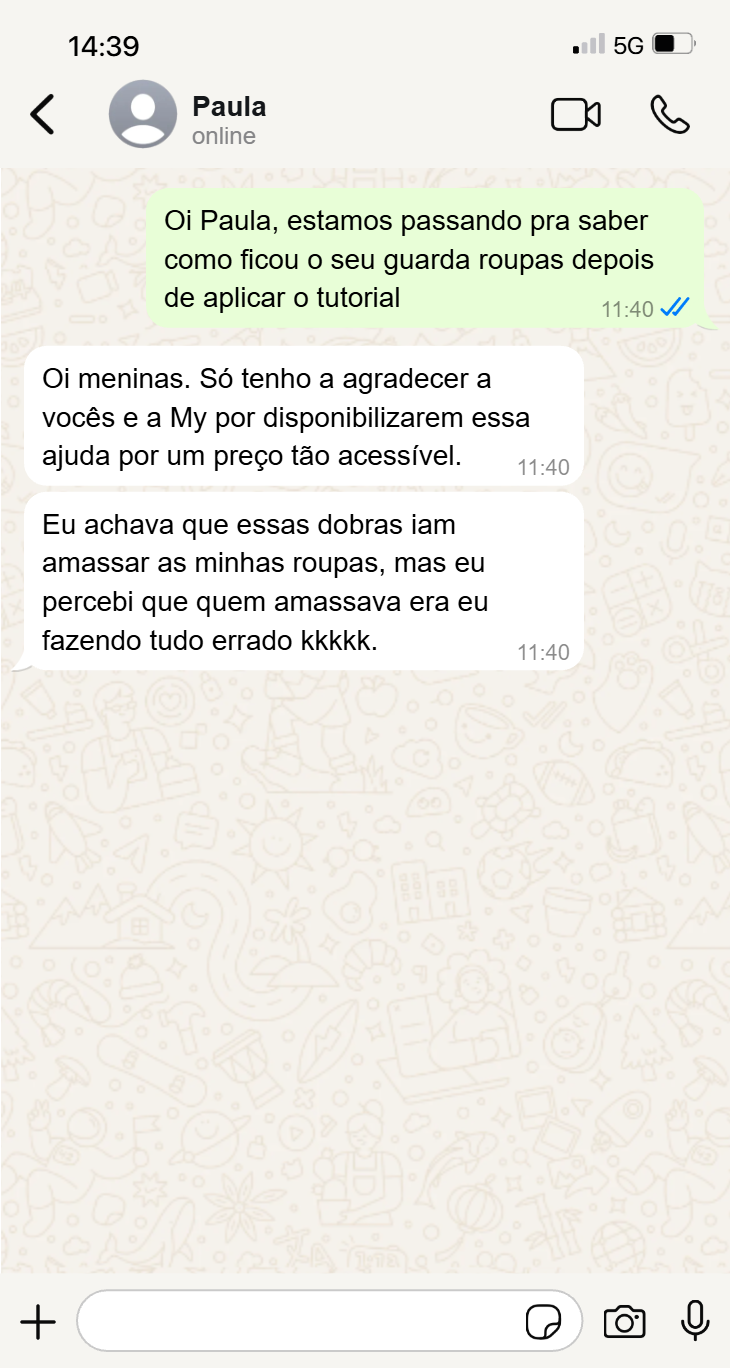Tap the blue double checkmarks on the sent message
The image size is (730, 1368).
(675, 309)
